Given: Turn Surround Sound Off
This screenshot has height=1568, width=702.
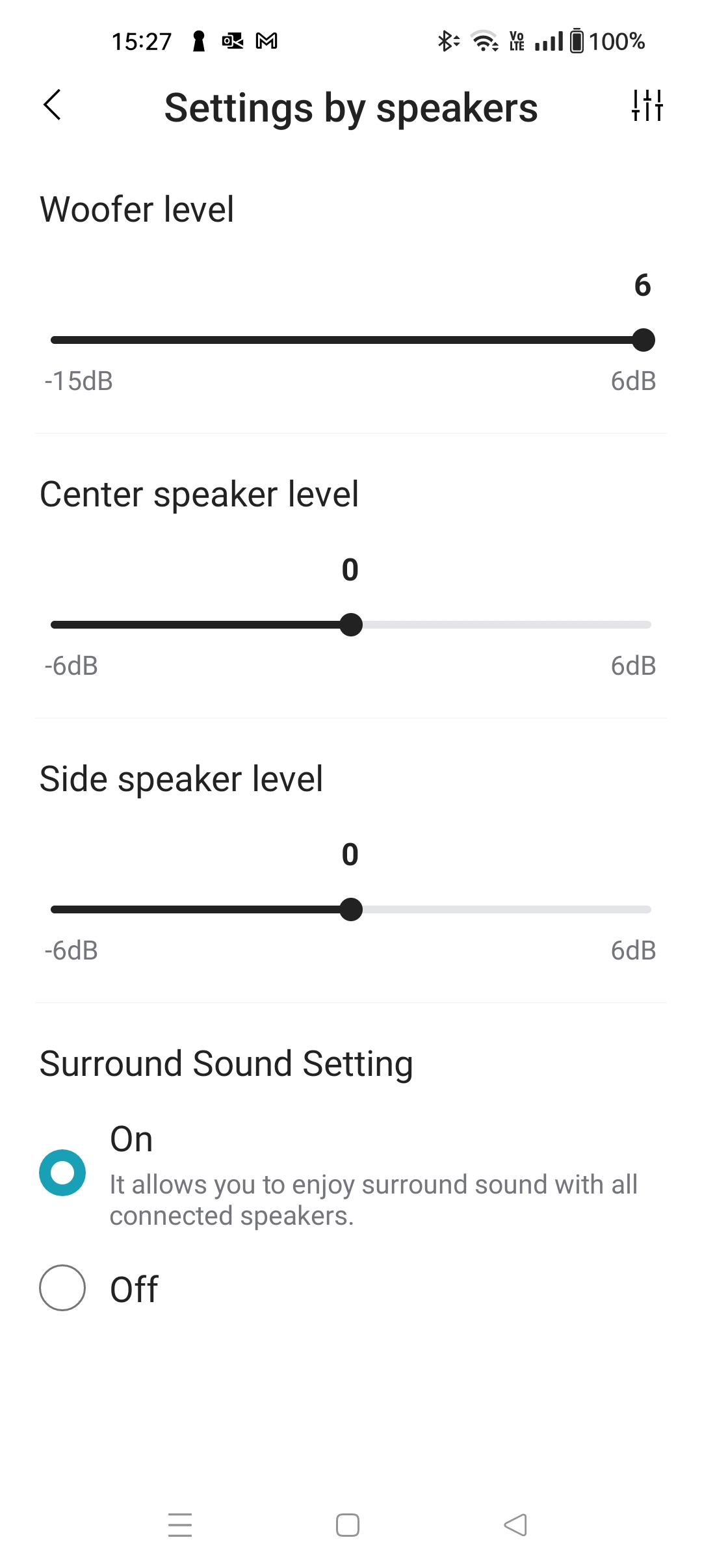Looking at the screenshot, I should [62, 1288].
